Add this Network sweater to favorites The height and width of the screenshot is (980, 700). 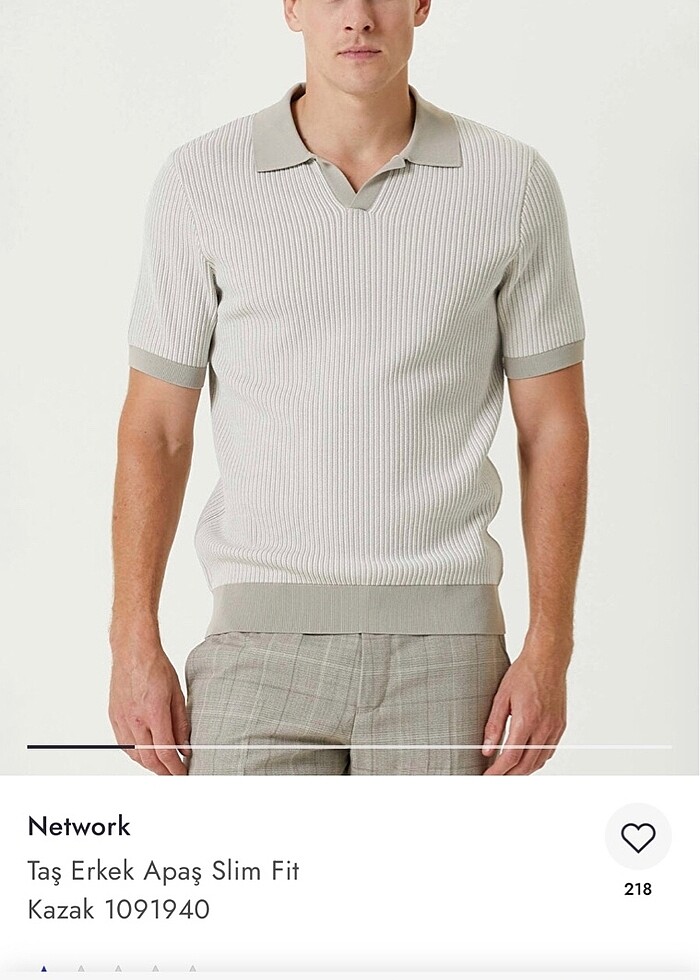(638, 837)
